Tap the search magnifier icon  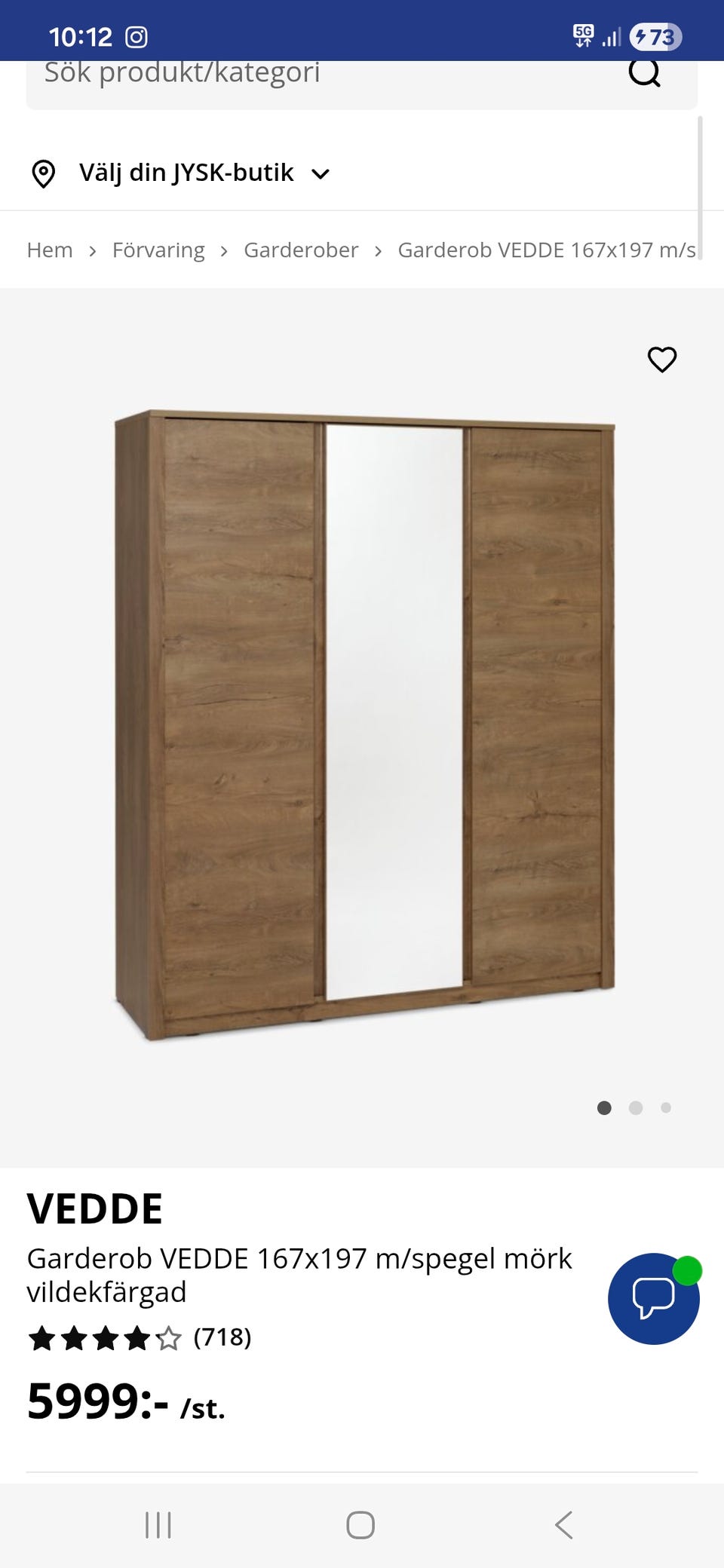click(646, 72)
